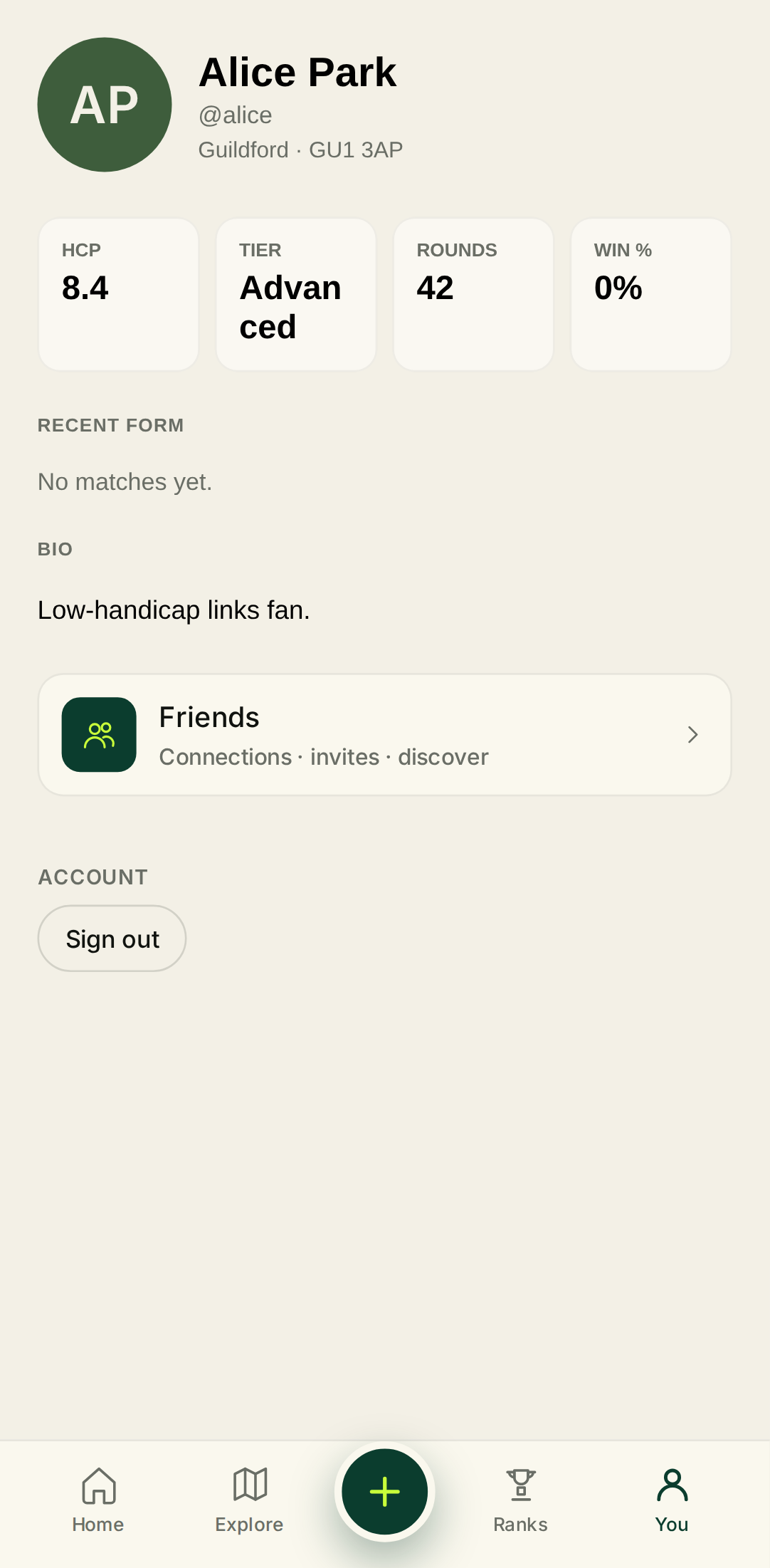Expand the Friends connections row
770x1568 pixels.
tap(384, 734)
